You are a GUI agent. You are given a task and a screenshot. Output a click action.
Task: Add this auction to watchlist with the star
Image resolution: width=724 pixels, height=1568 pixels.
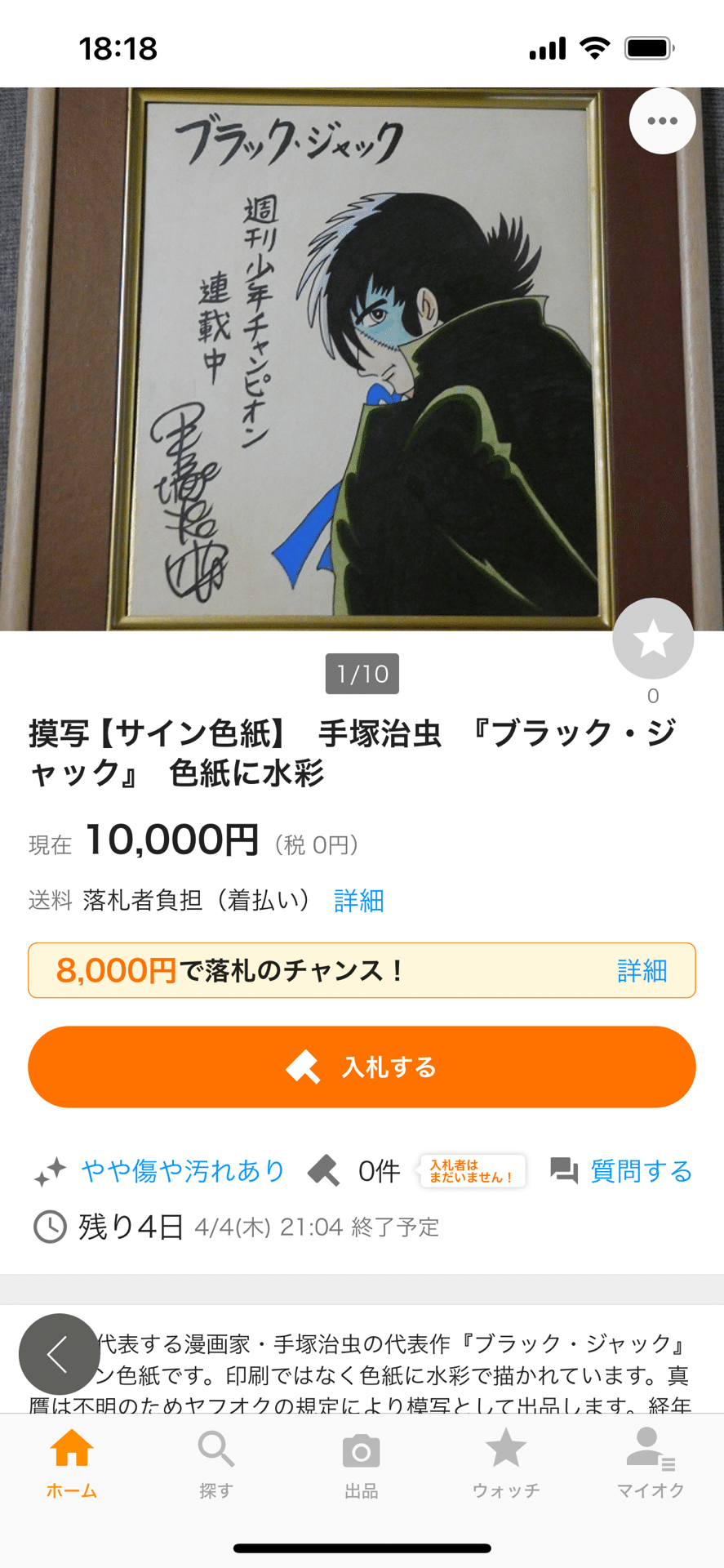click(653, 639)
